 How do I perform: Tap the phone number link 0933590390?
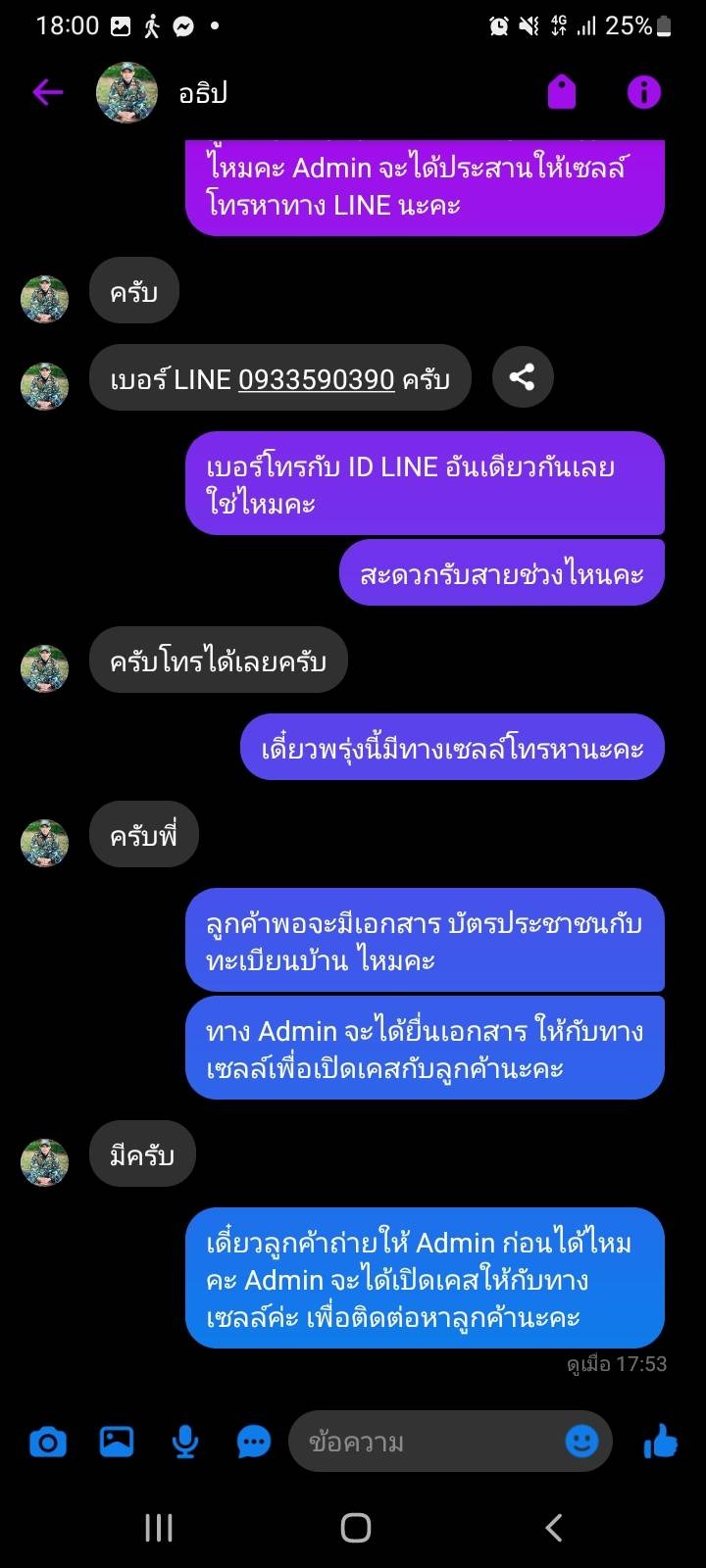click(x=316, y=379)
